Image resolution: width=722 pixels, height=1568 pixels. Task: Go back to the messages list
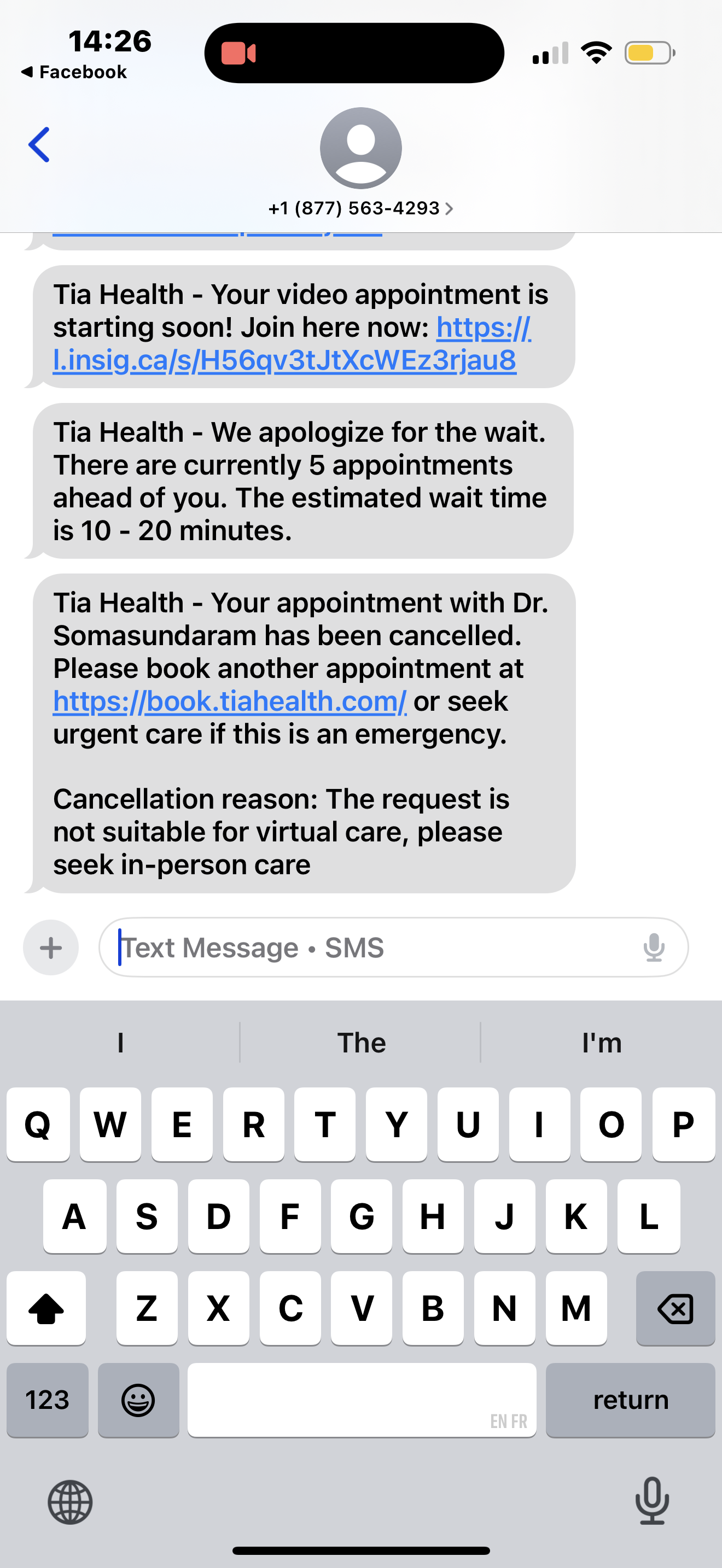point(39,145)
